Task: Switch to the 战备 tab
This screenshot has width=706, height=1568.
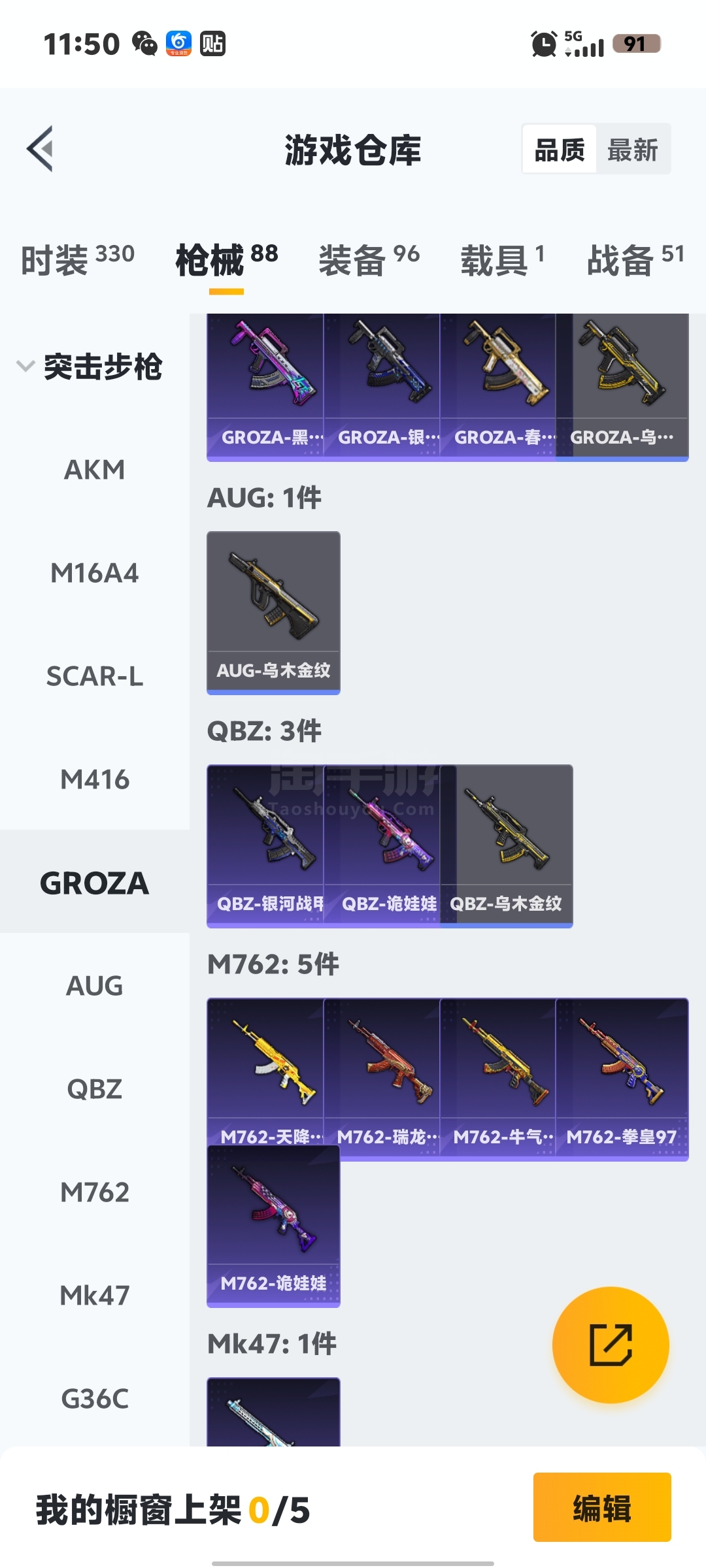Action: (x=635, y=259)
